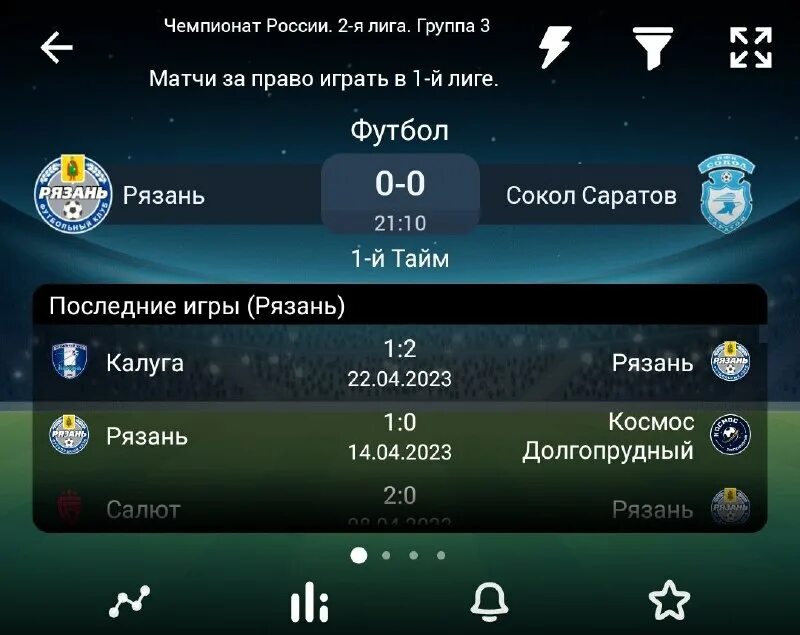This screenshot has height=635, width=800.
Task: Open statistics bars icon
Action: pyautogui.click(x=309, y=601)
